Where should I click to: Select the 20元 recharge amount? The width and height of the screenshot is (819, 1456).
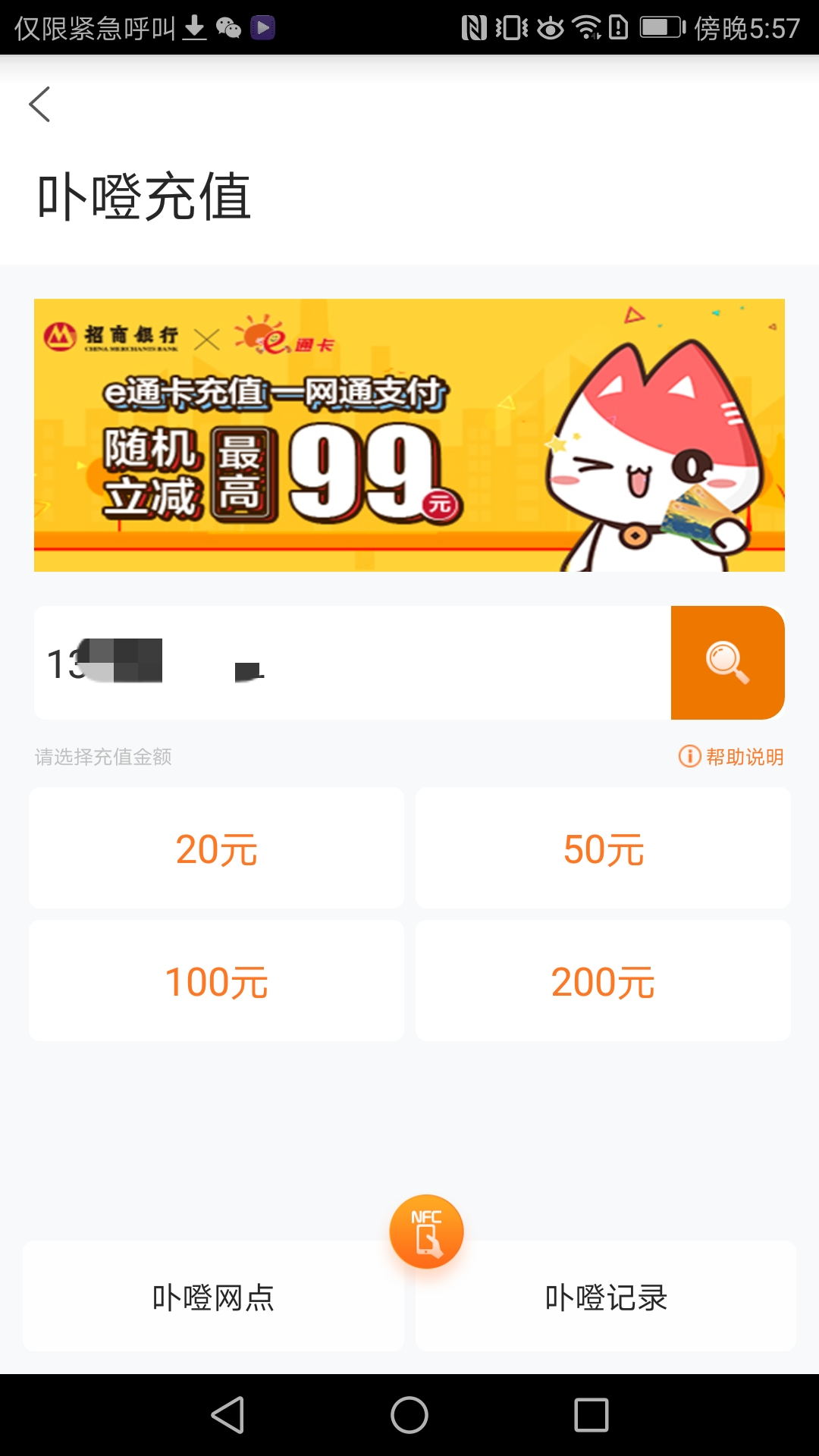tap(216, 849)
